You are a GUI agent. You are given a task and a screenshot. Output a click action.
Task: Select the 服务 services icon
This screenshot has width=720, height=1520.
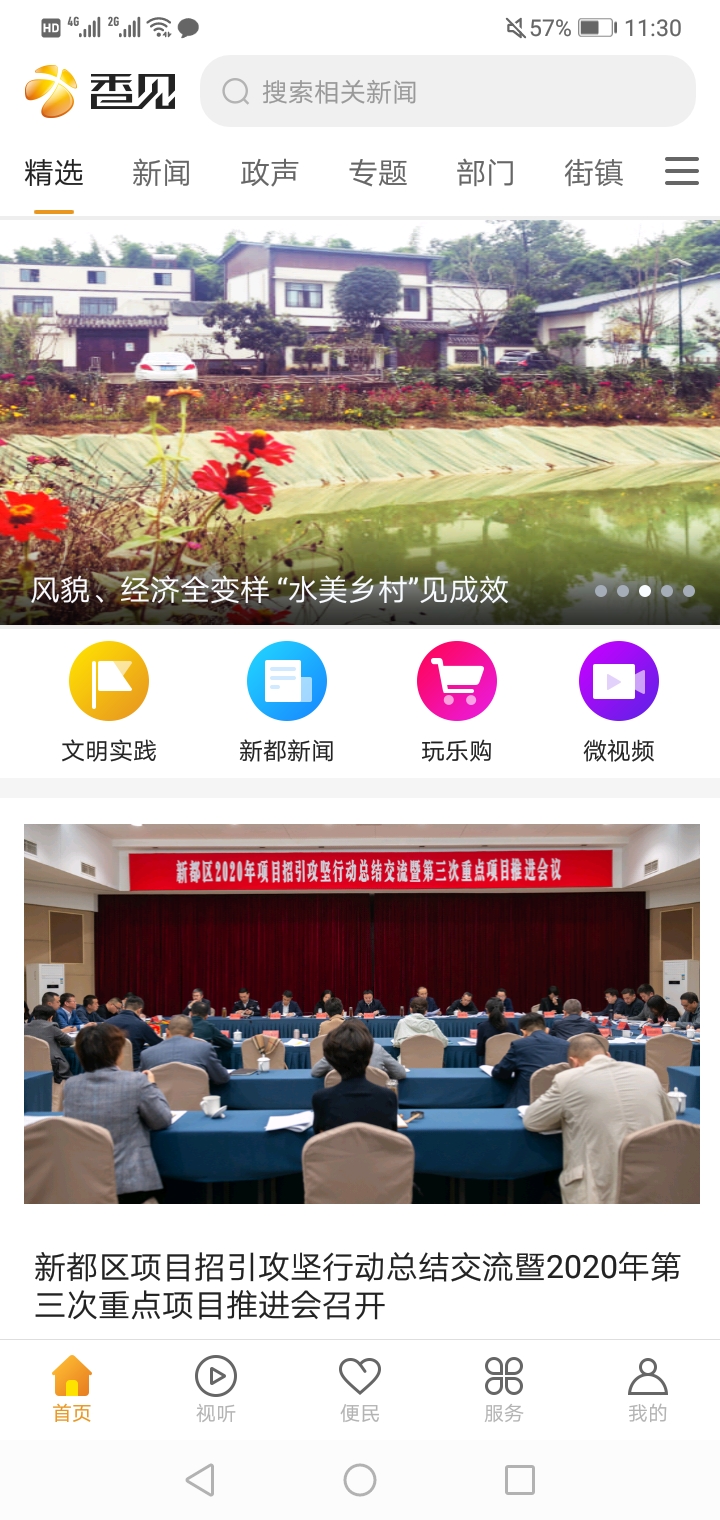point(503,1378)
